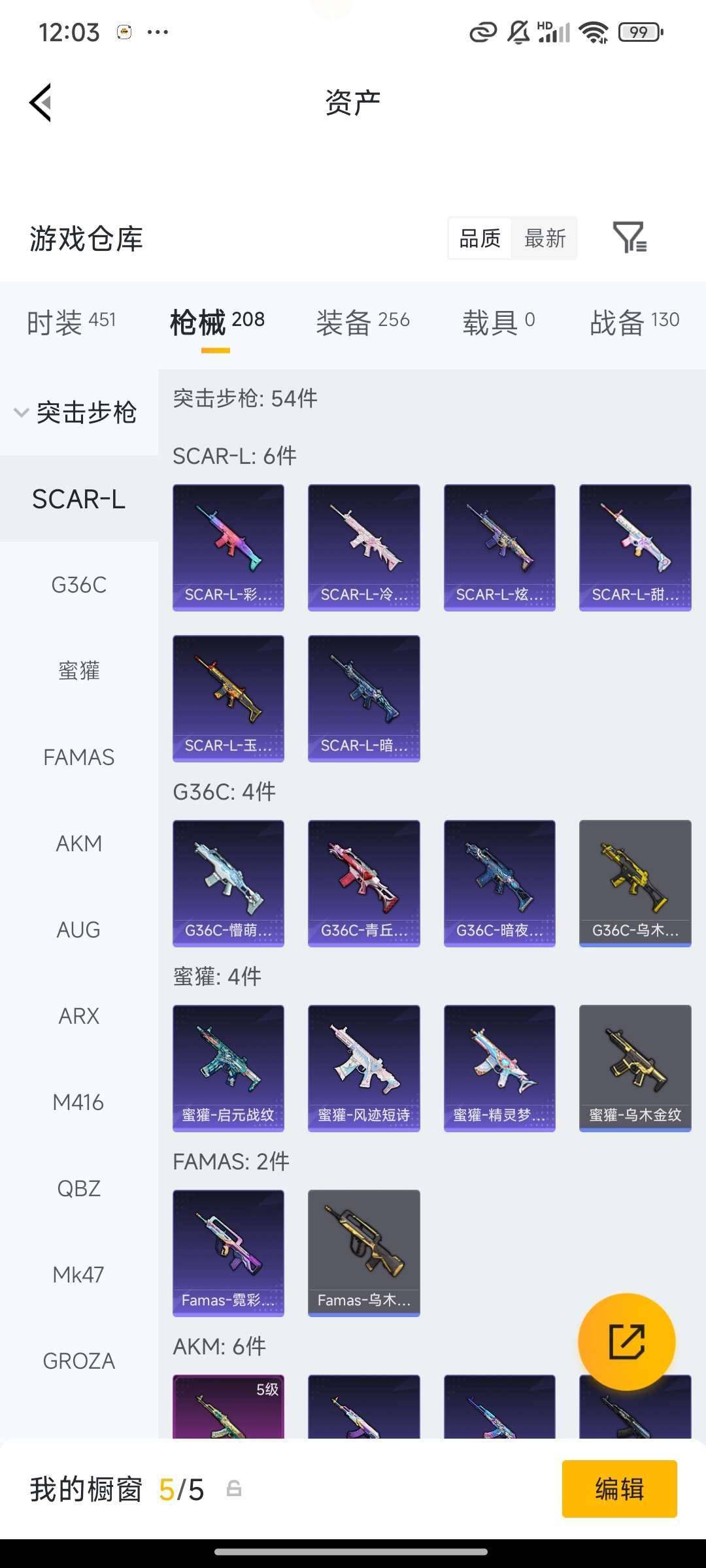Jump to GROZA in the side list
This screenshot has height=1568, width=706.
tap(78, 1361)
